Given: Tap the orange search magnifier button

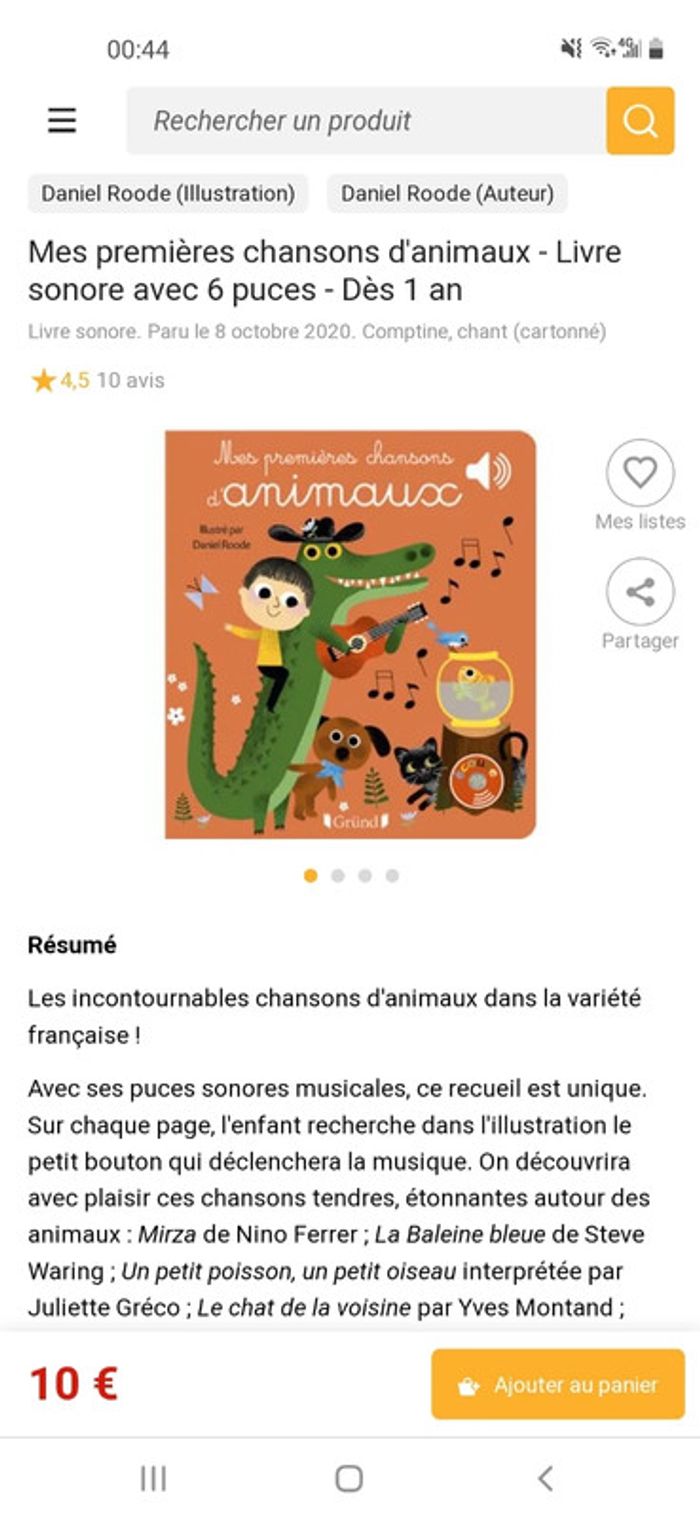Looking at the screenshot, I should pos(640,121).
